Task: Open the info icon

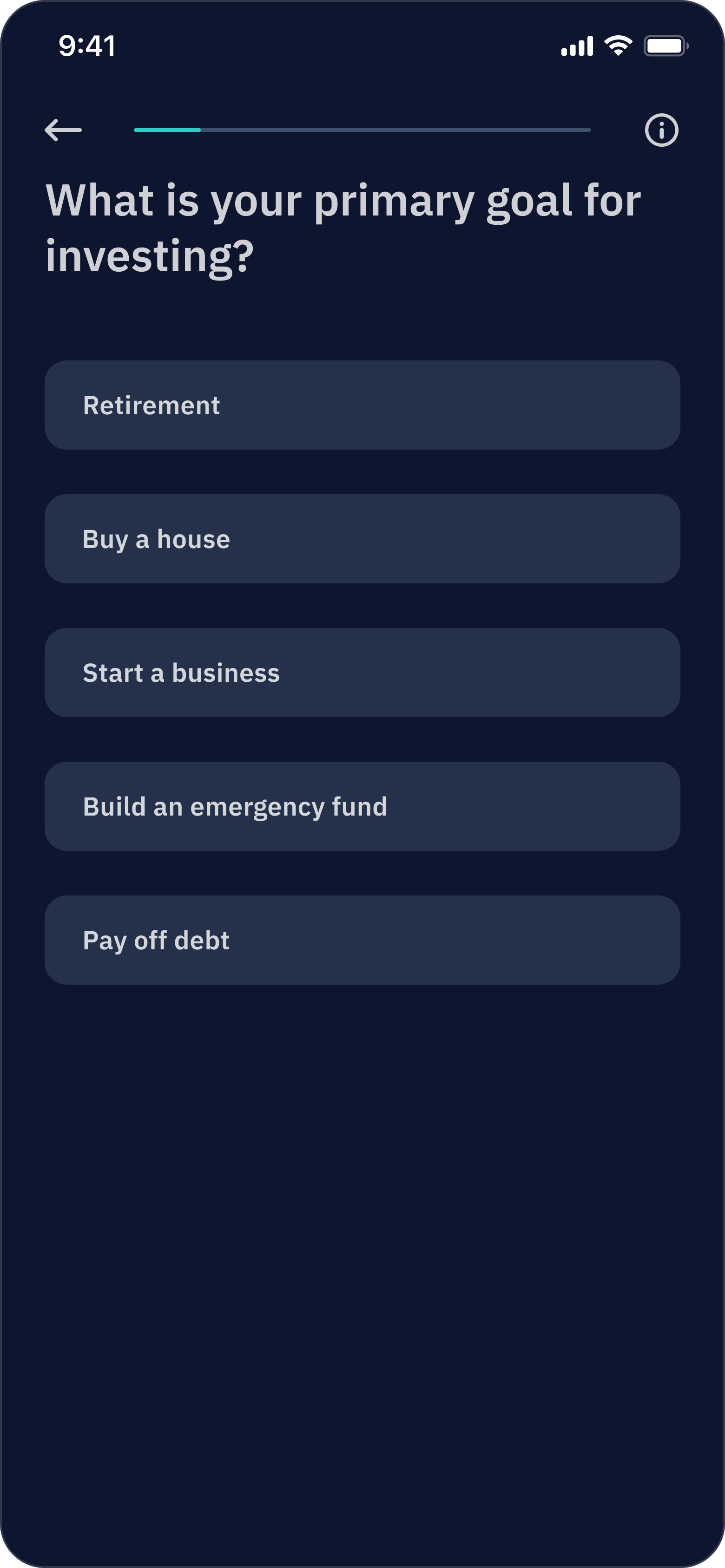Action: 661,130
